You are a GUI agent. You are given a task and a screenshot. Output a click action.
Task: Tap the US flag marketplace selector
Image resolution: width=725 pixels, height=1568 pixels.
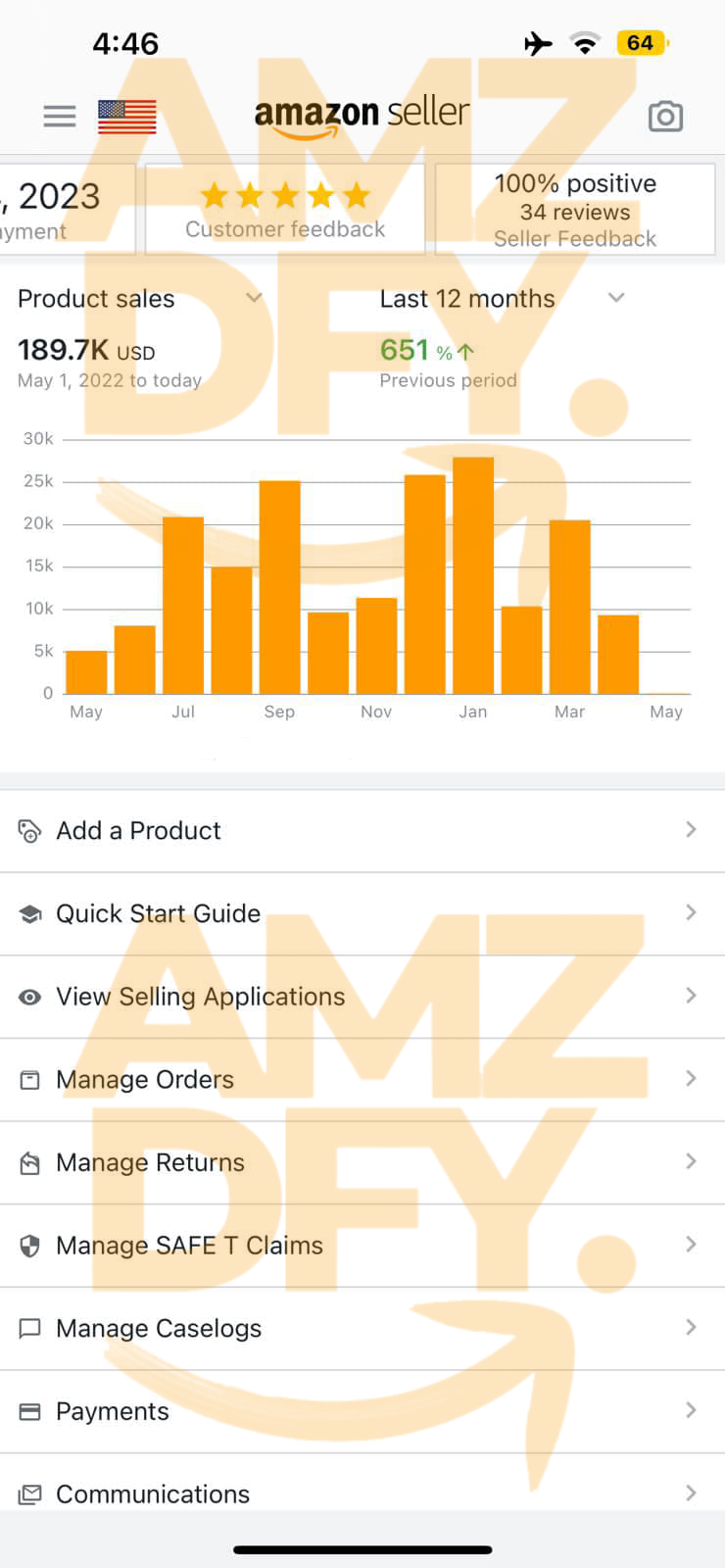tap(127, 117)
